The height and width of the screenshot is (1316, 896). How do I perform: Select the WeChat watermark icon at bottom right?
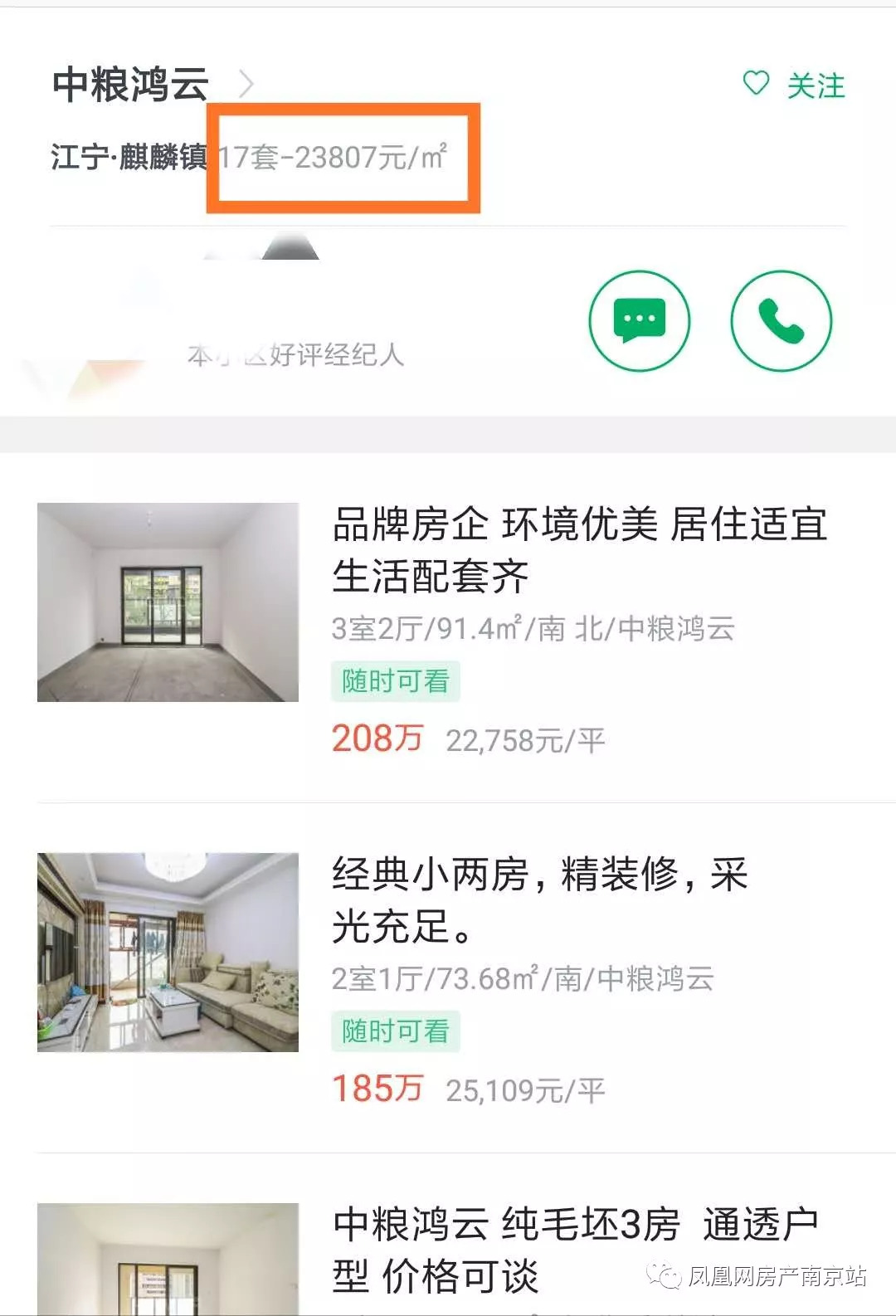coord(664,1276)
